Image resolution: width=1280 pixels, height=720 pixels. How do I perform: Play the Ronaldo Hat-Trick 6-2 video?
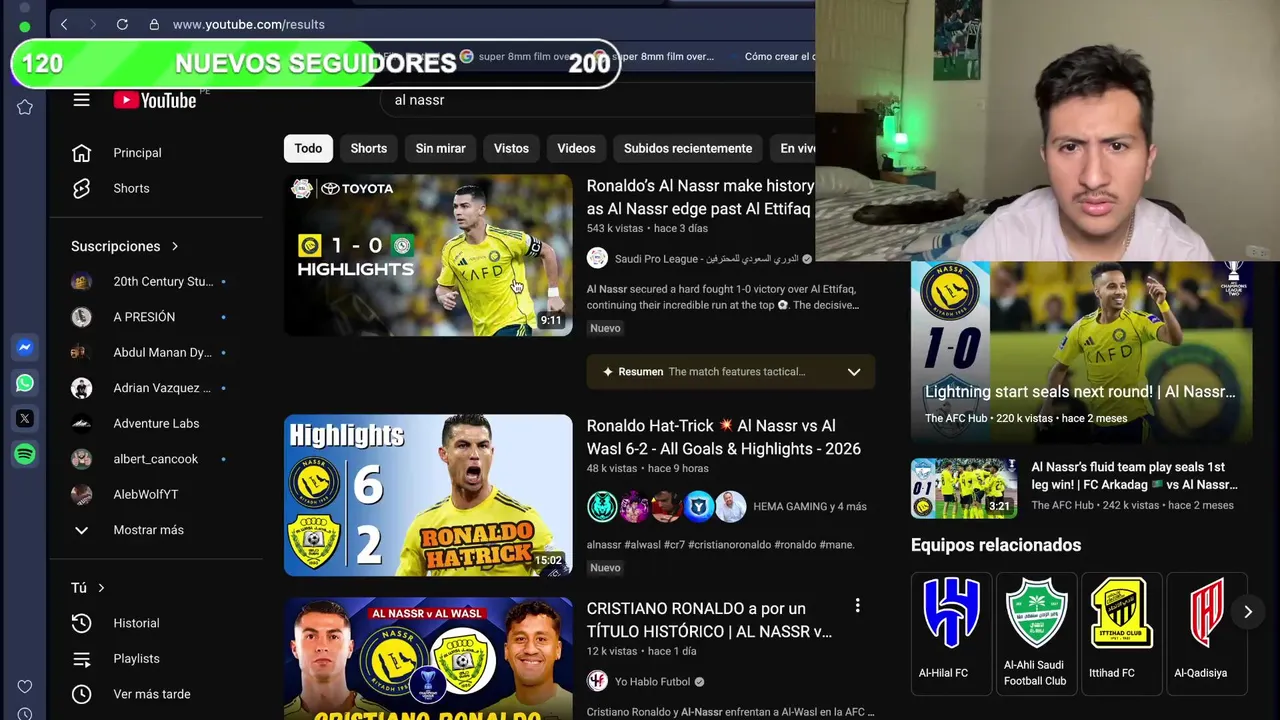pyautogui.click(x=428, y=495)
